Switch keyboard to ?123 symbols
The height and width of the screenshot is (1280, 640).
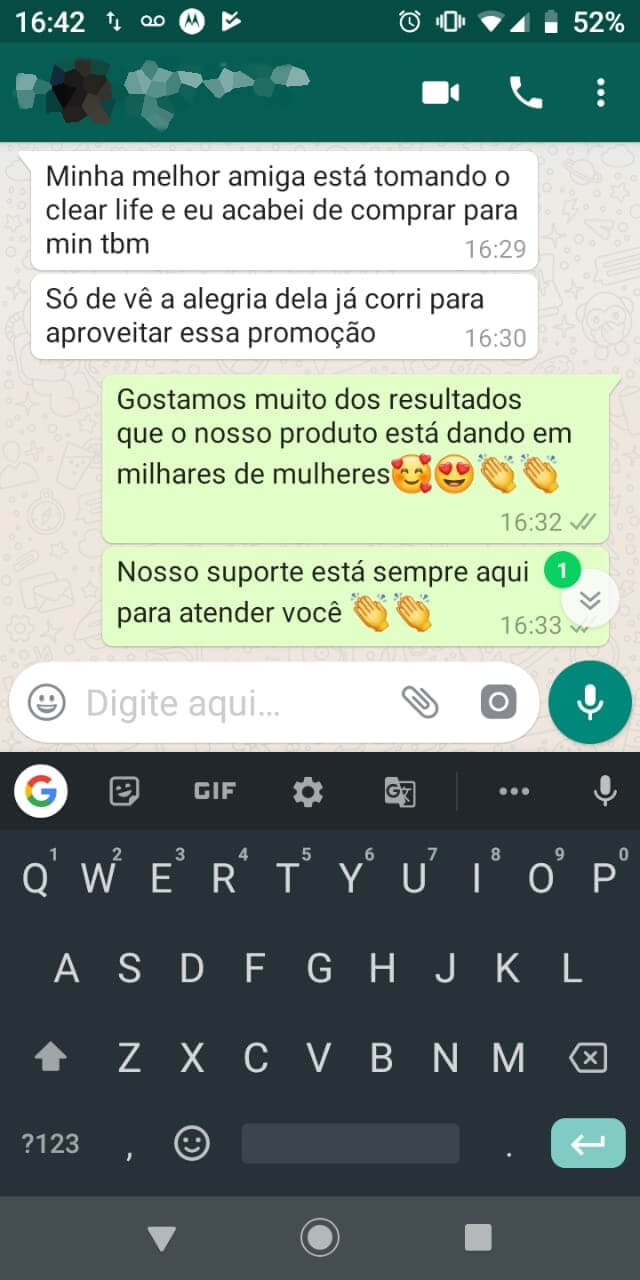[50, 1143]
